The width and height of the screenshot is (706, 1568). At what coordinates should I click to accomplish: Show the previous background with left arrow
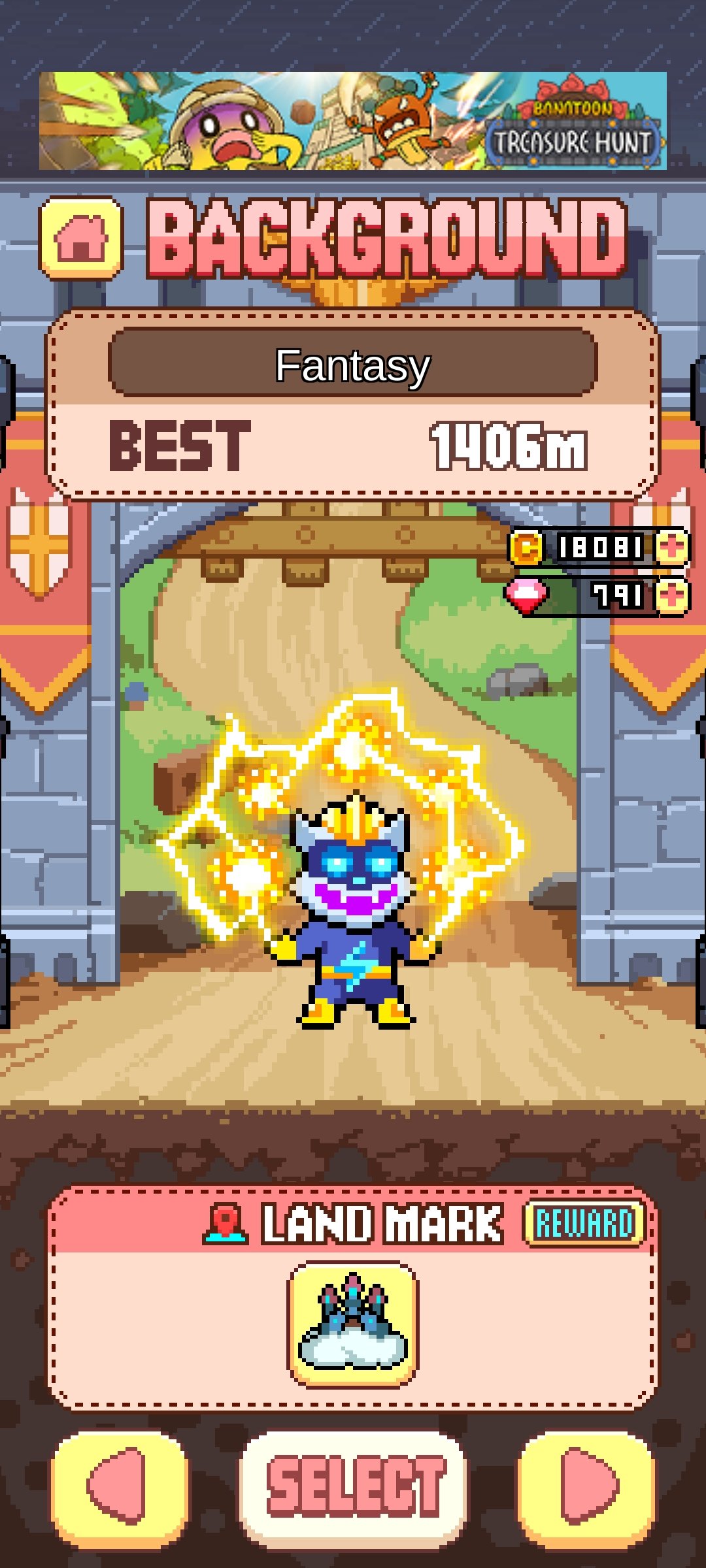[120, 1490]
